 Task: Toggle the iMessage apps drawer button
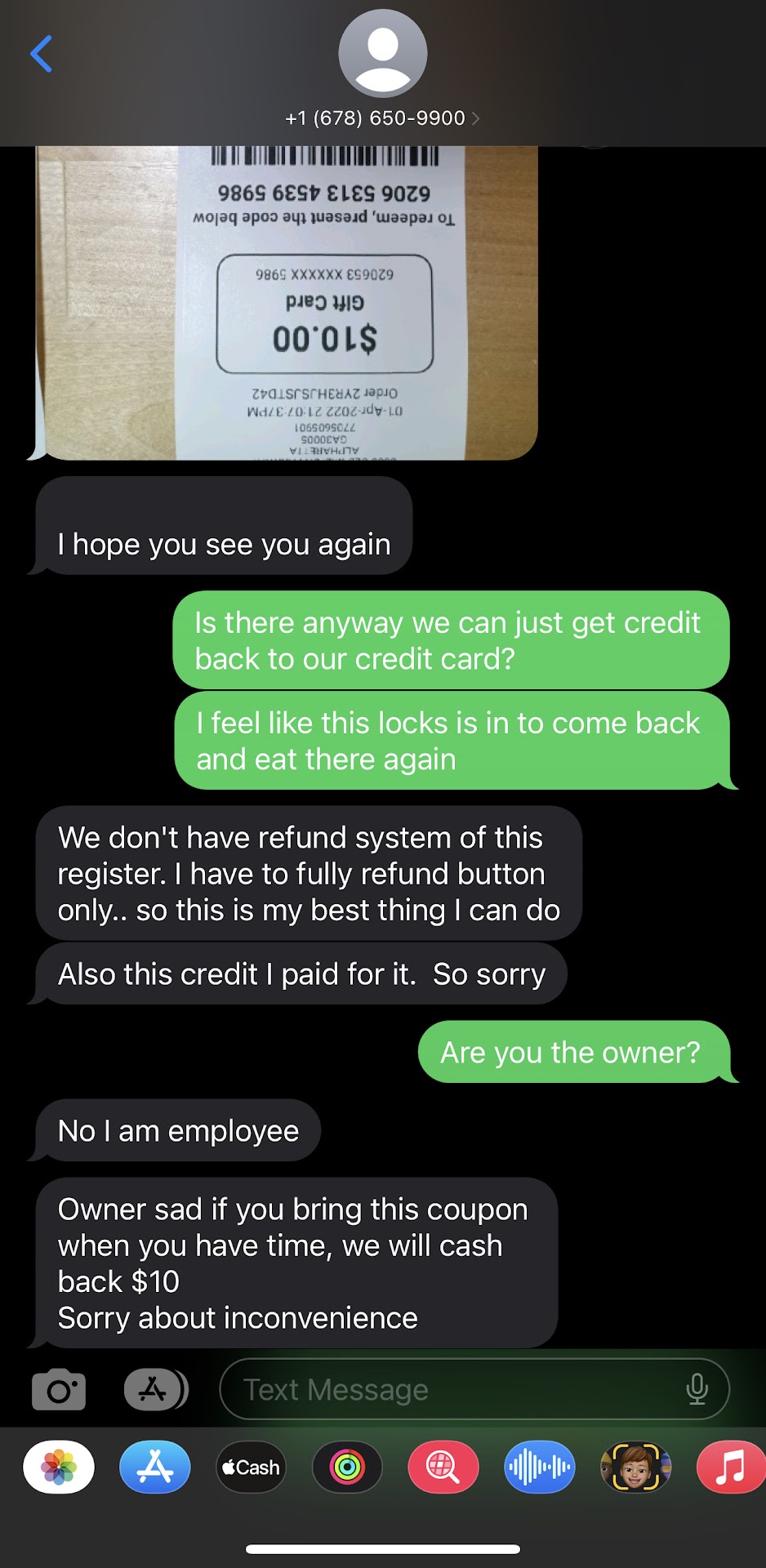(x=155, y=1389)
